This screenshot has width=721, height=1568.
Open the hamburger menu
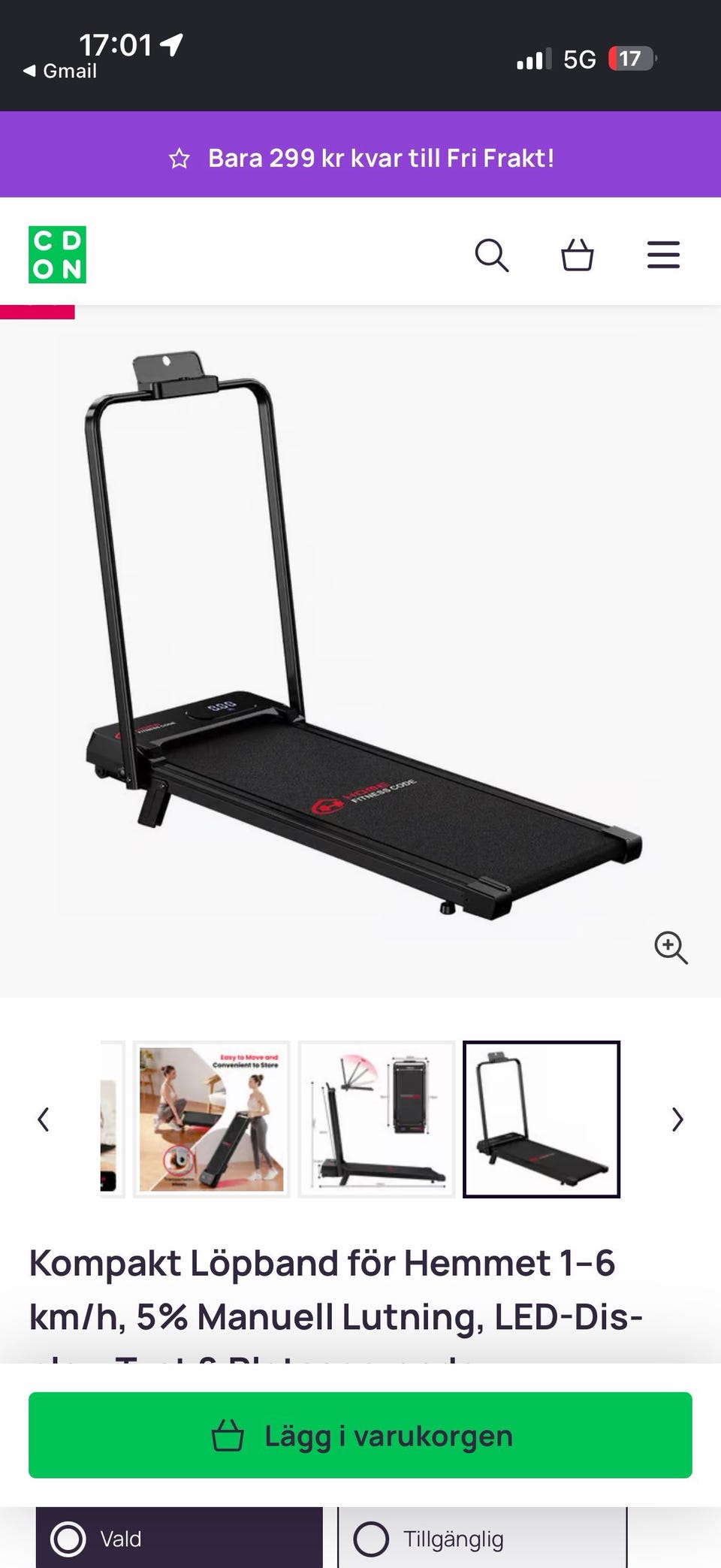click(663, 255)
